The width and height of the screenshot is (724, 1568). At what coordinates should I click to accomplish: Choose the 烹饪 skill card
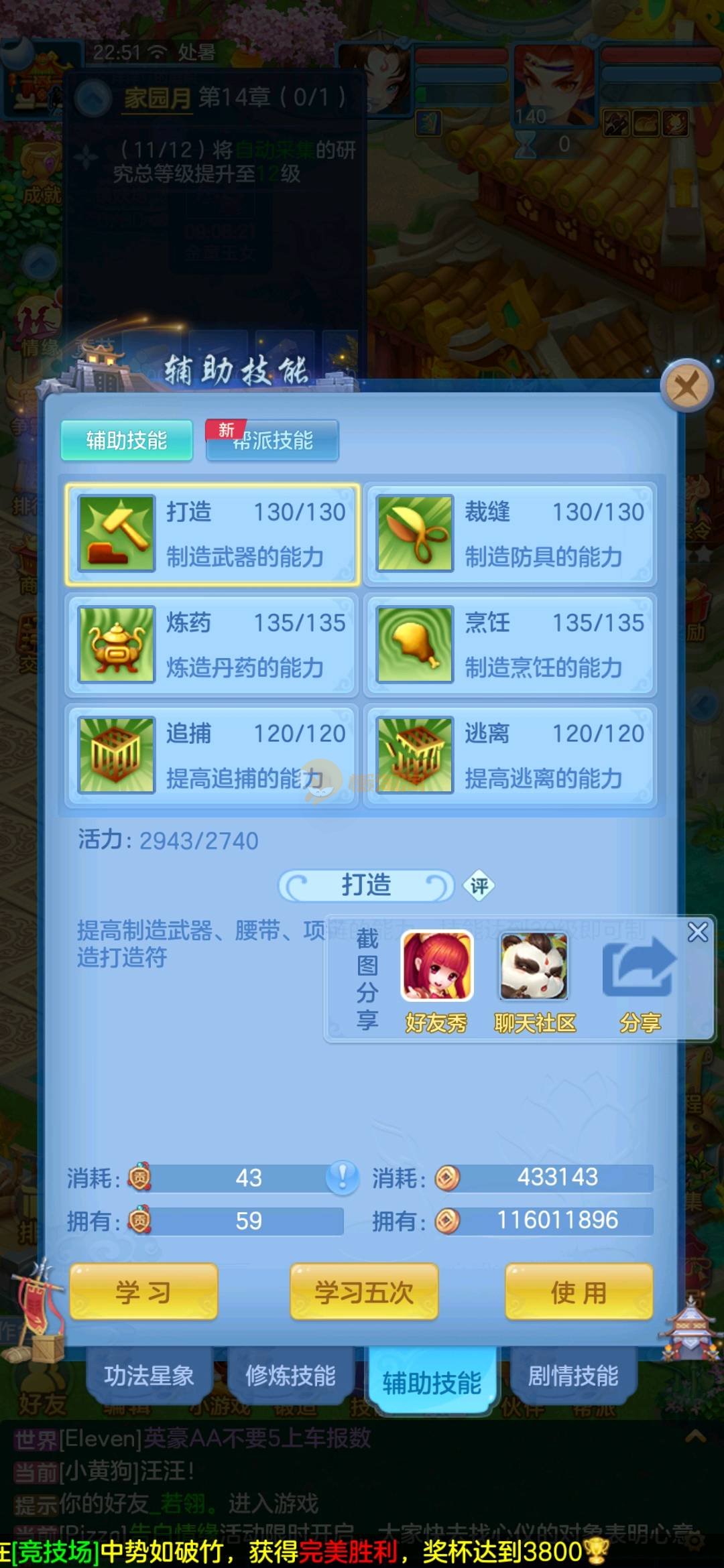pos(510,645)
